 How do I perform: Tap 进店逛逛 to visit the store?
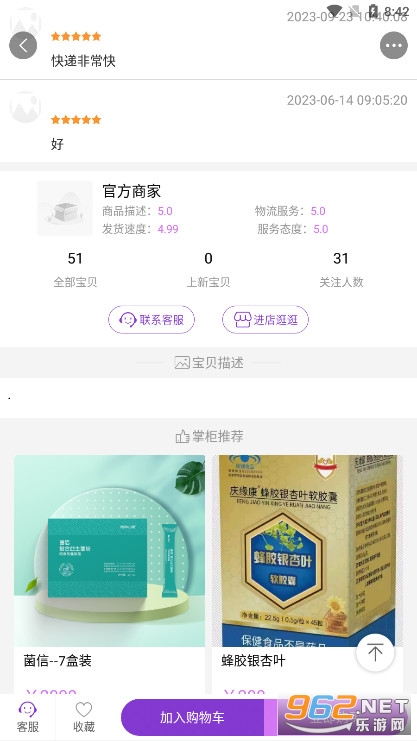(x=265, y=320)
